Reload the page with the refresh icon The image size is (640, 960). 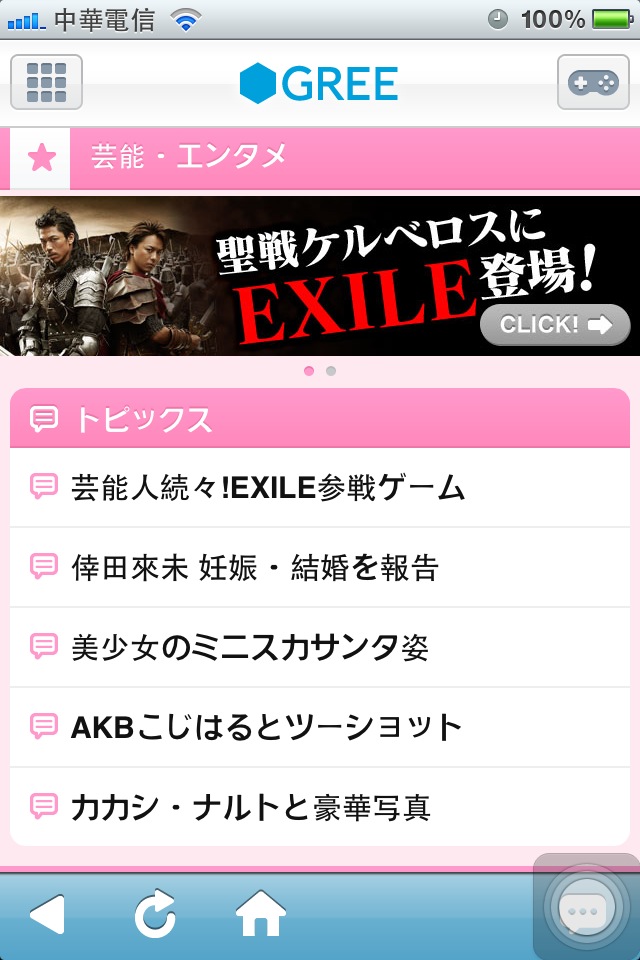[154, 914]
